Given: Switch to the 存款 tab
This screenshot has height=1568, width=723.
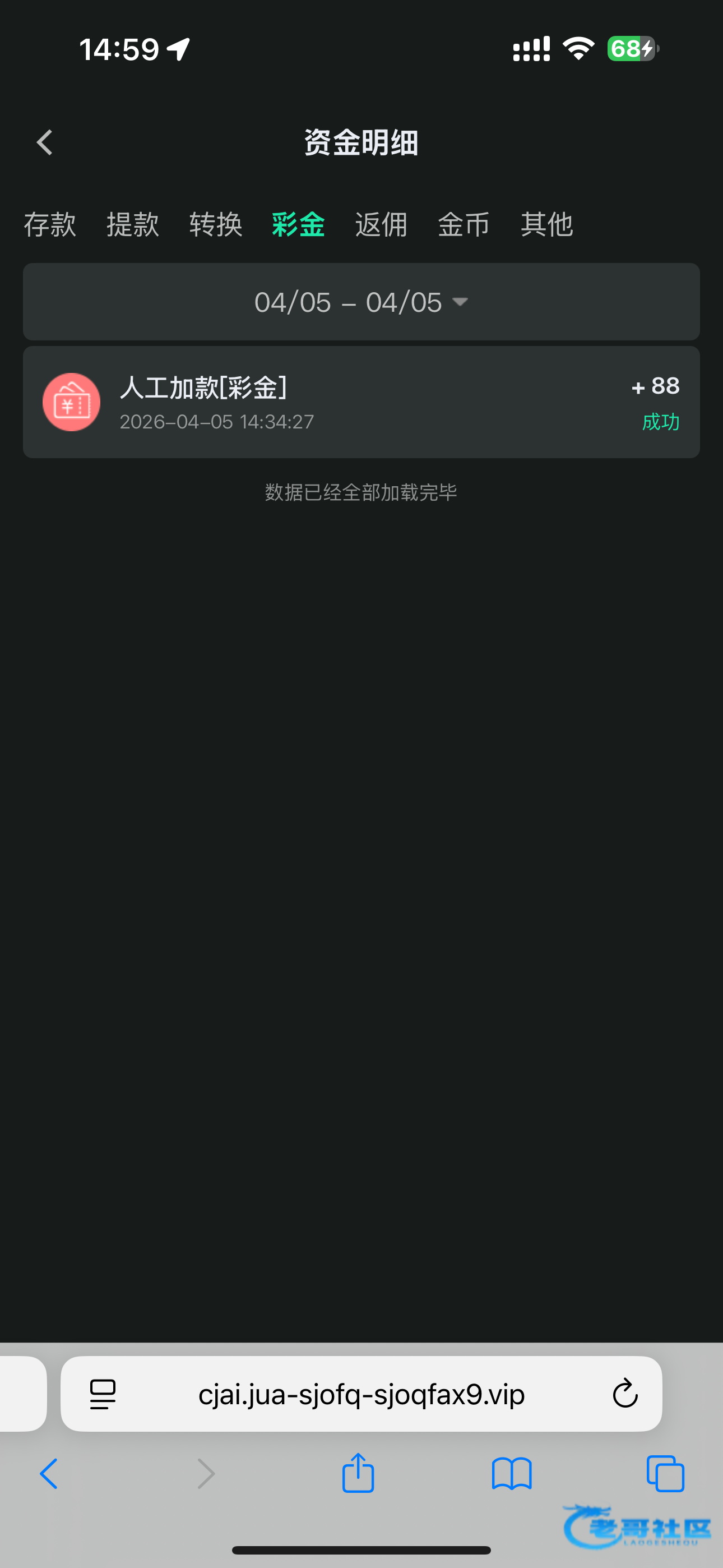Looking at the screenshot, I should point(50,225).
